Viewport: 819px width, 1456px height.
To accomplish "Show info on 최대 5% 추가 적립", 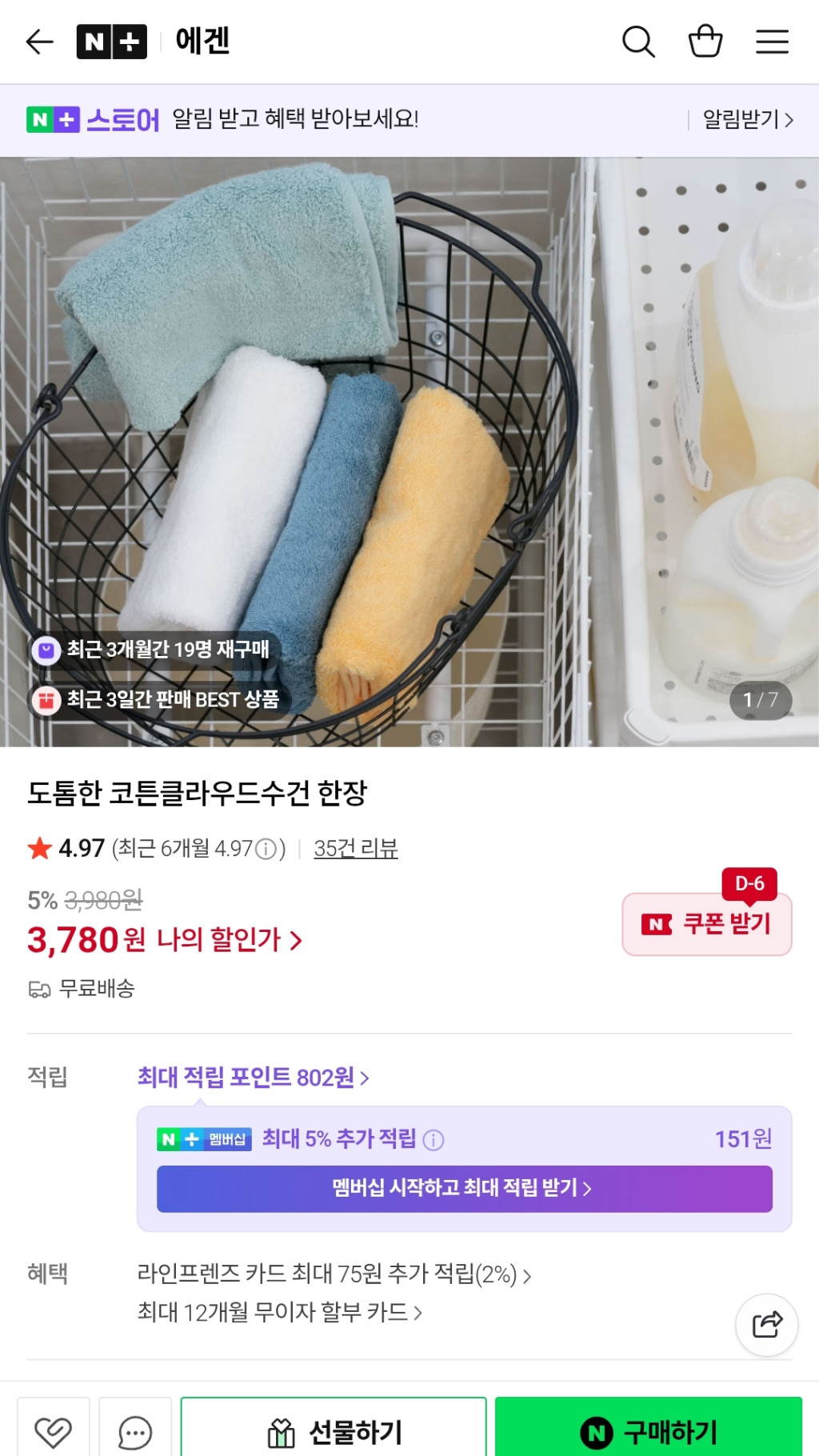I will tap(433, 1140).
